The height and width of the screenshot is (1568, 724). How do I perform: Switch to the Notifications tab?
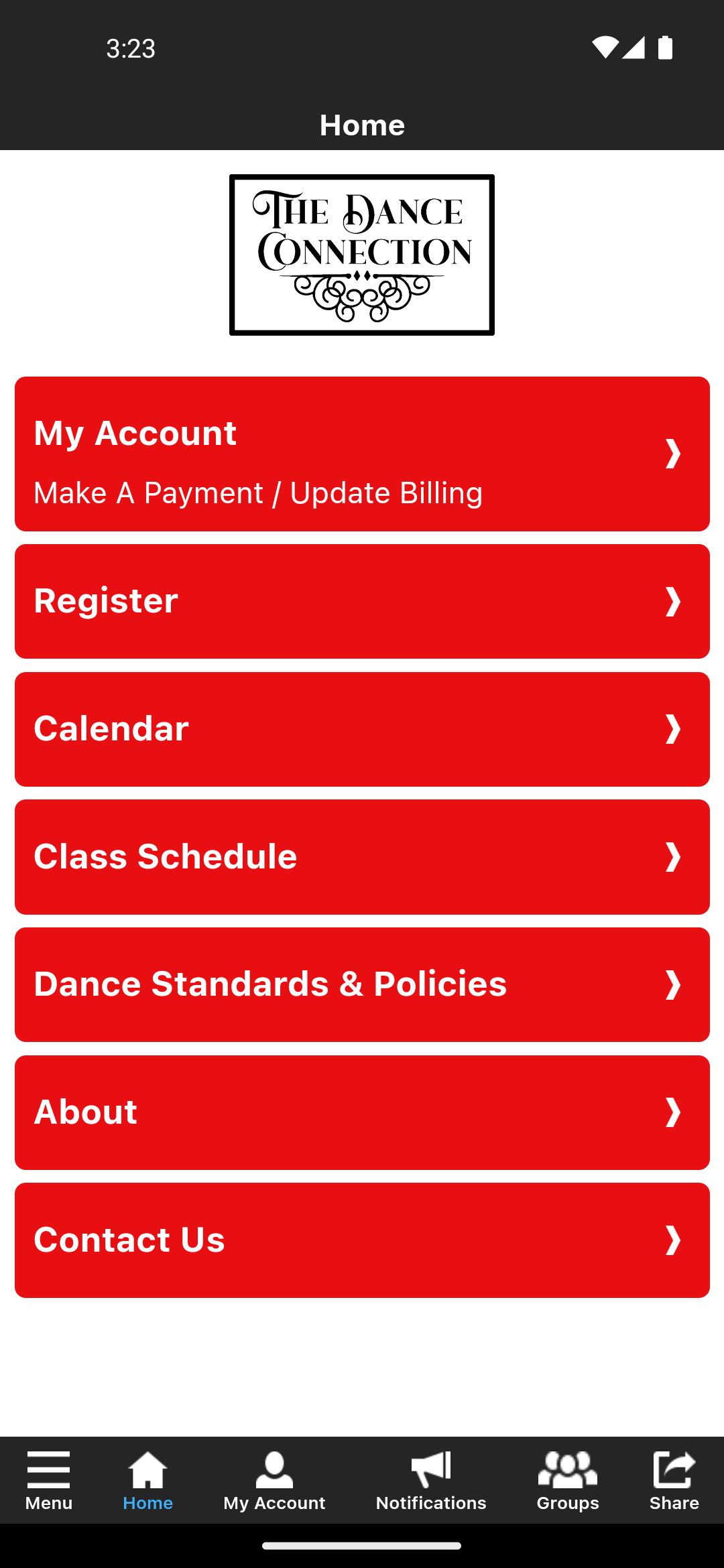pos(431,1481)
